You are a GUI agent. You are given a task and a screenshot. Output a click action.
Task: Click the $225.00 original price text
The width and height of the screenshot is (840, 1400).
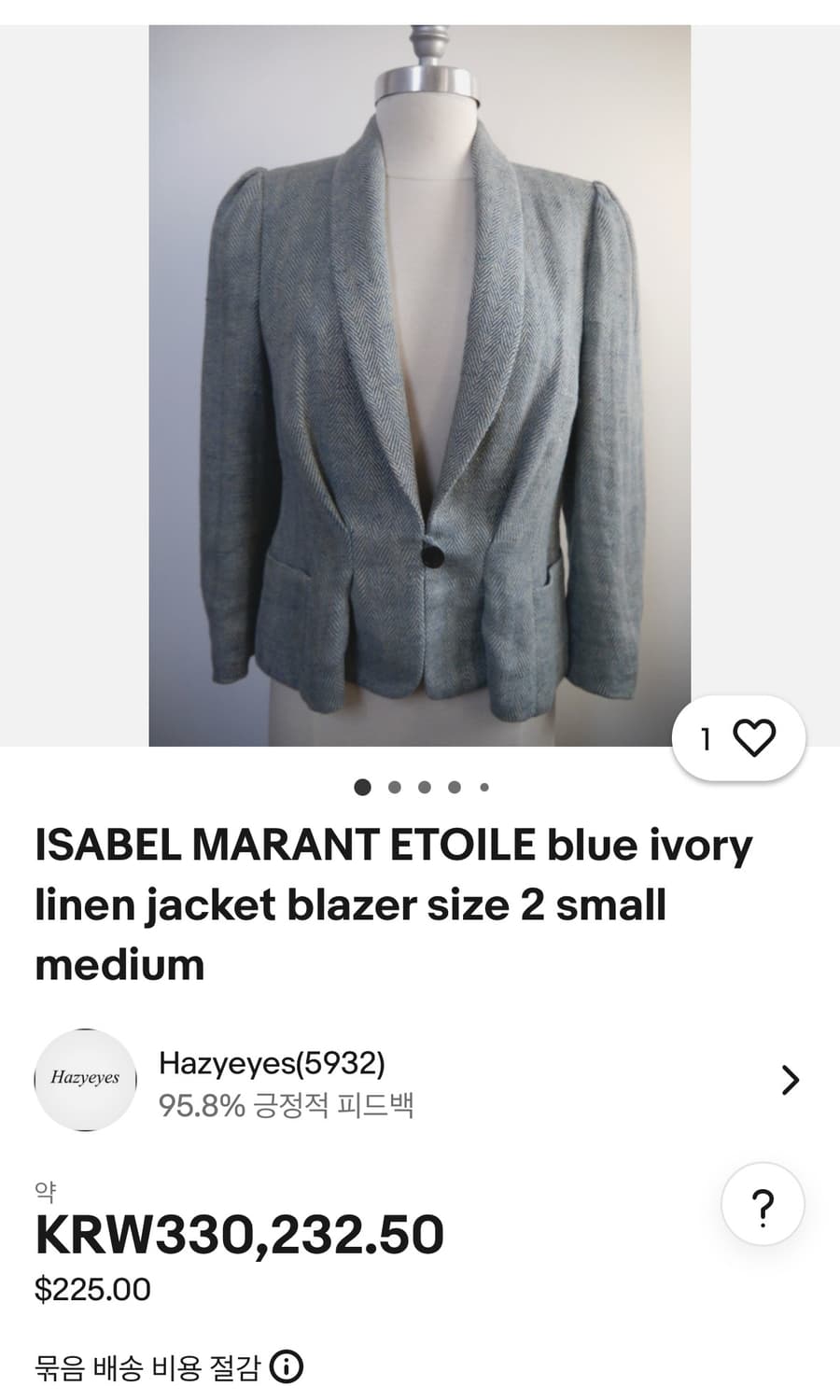[x=93, y=1290]
